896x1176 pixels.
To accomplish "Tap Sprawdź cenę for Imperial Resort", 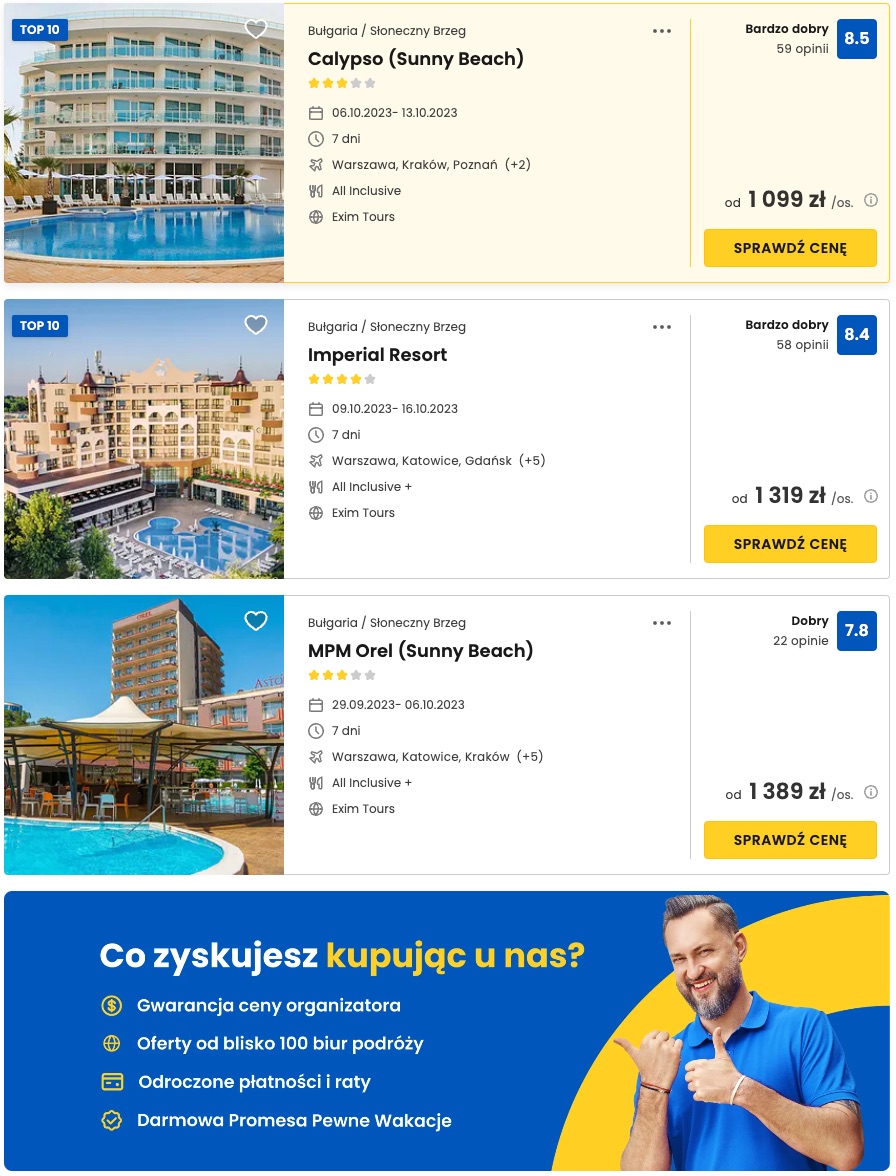I will click(790, 544).
